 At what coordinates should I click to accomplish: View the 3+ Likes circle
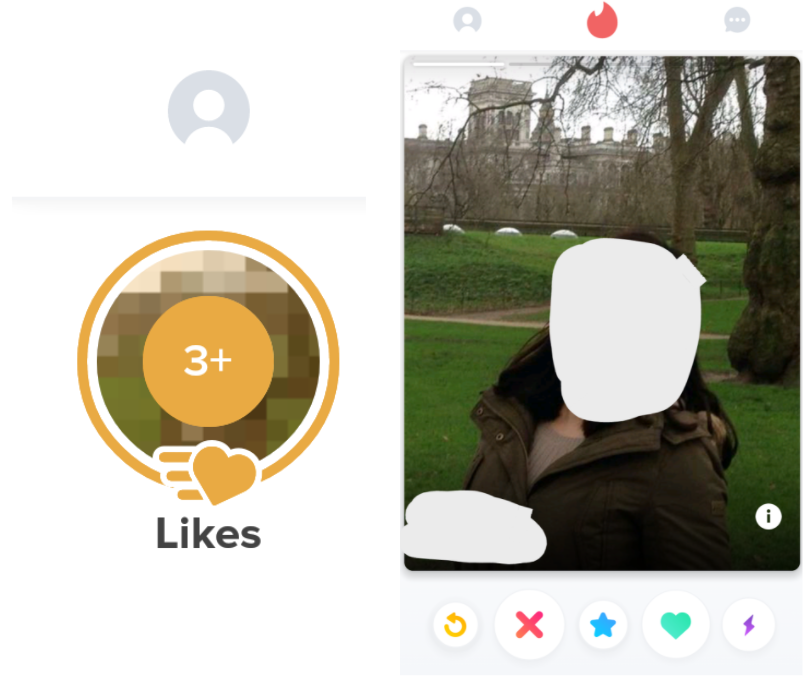tap(208, 362)
